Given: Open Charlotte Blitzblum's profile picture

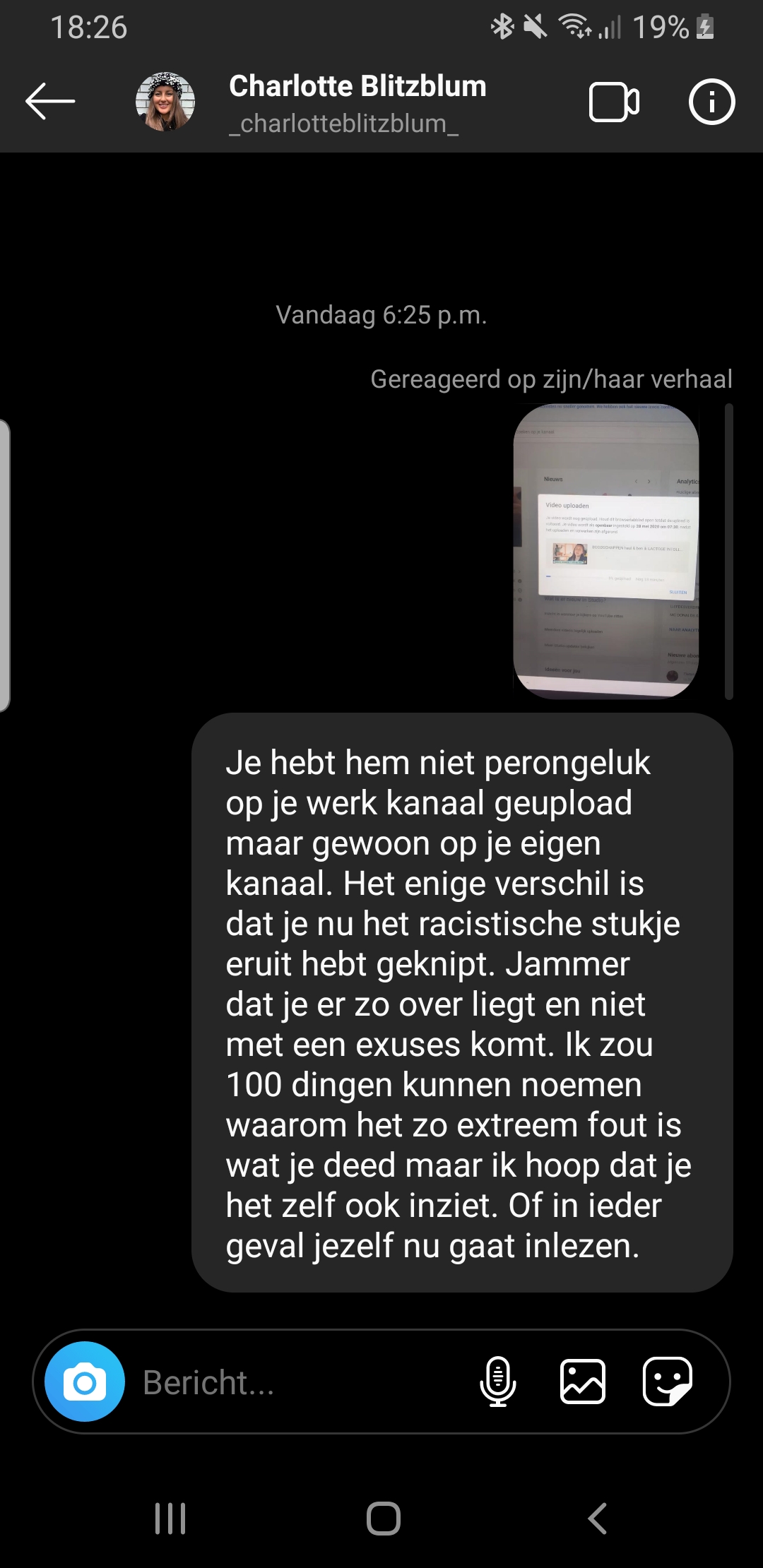Looking at the screenshot, I should pyautogui.click(x=165, y=102).
